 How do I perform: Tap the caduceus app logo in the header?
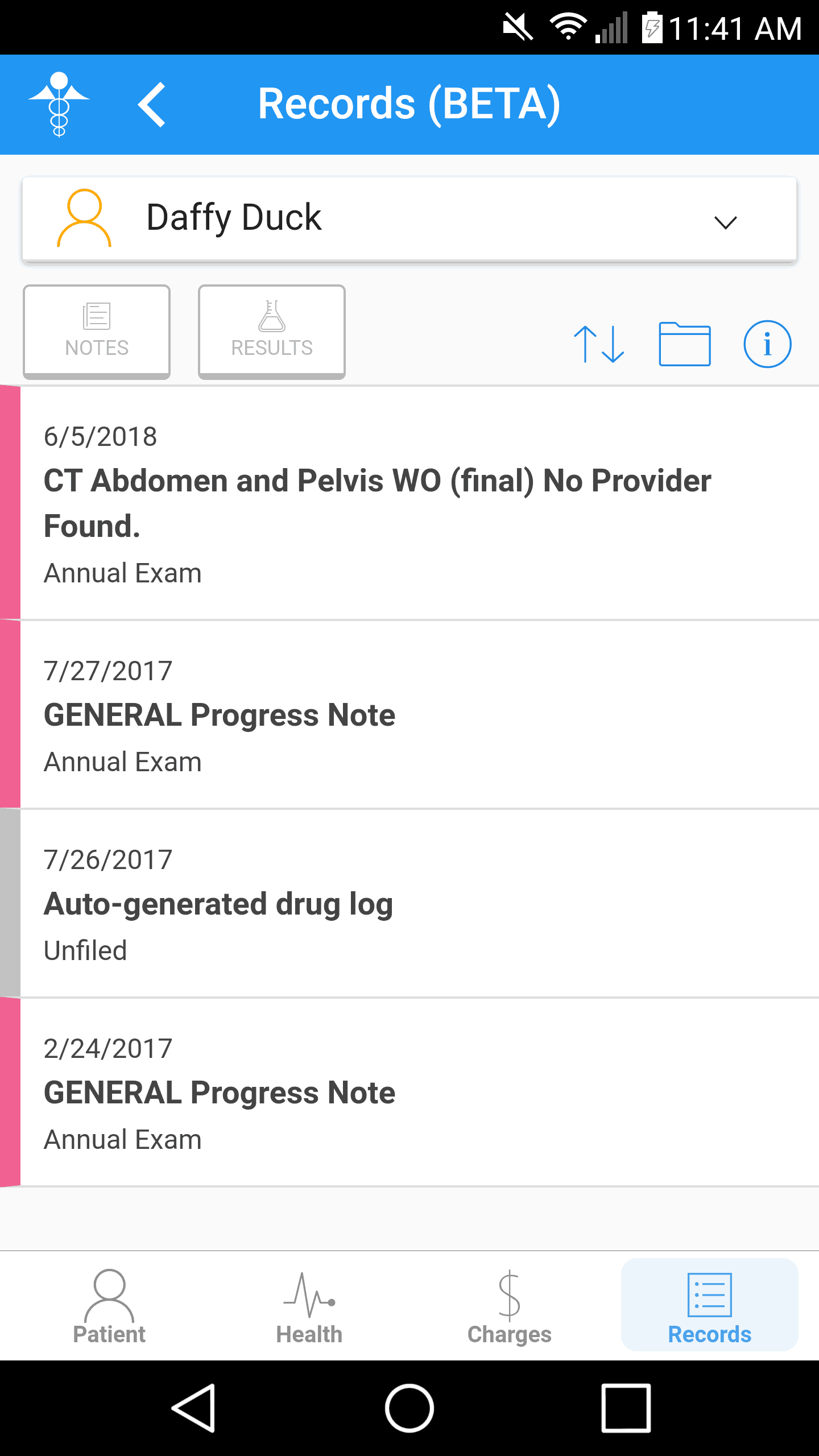(59, 105)
